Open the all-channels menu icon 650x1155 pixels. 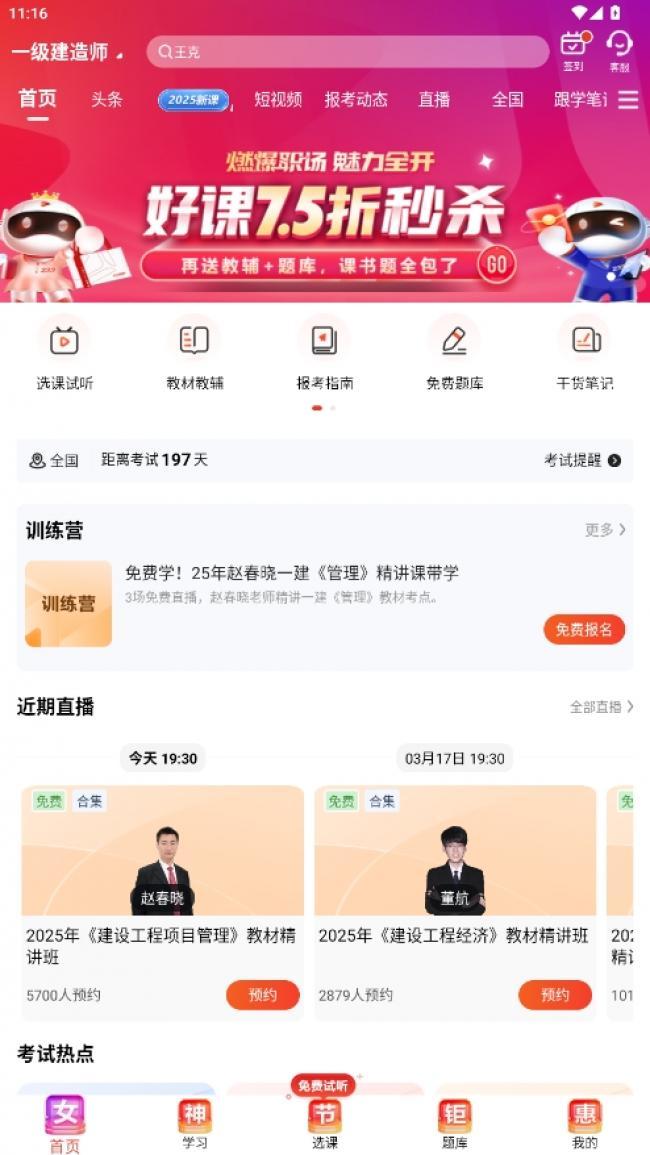click(628, 100)
